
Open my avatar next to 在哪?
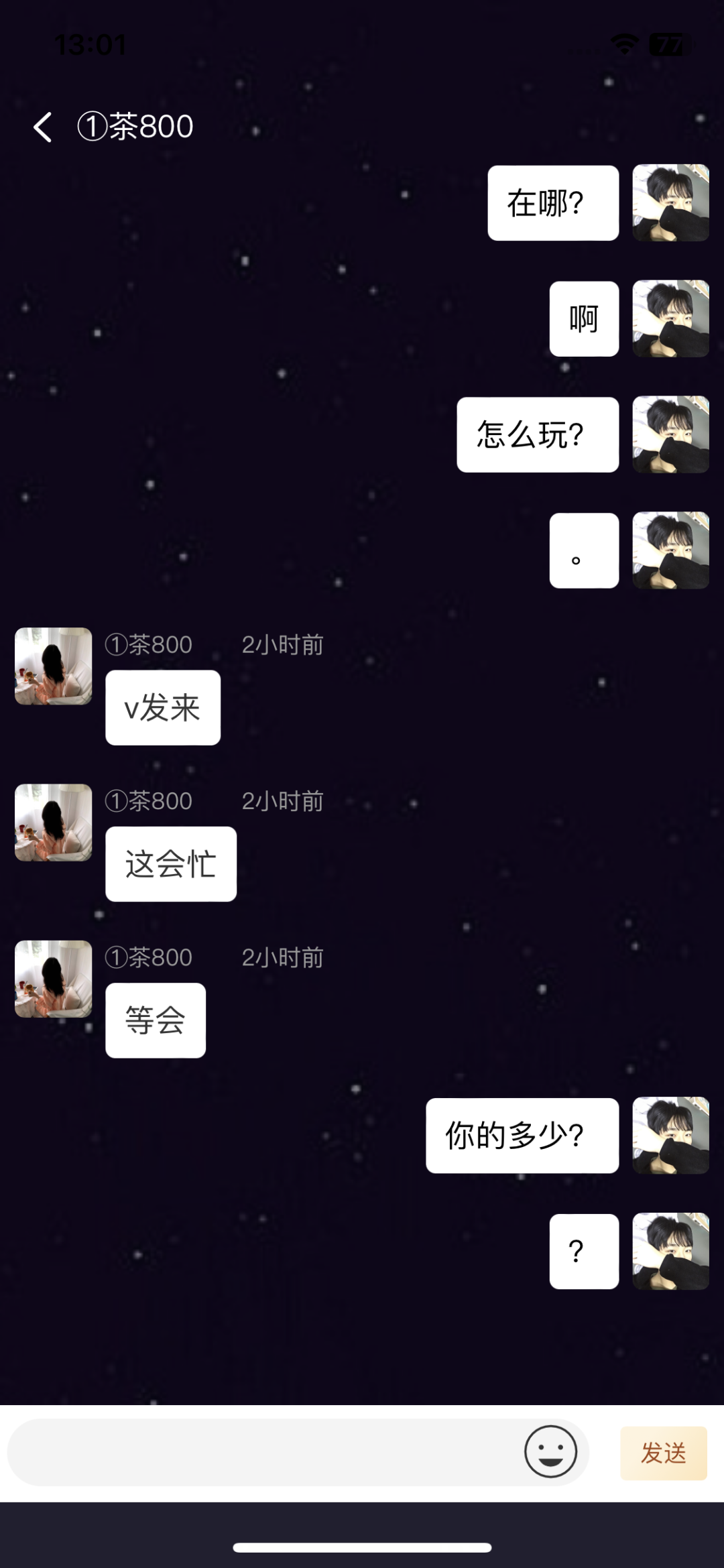(x=670, y=202)
